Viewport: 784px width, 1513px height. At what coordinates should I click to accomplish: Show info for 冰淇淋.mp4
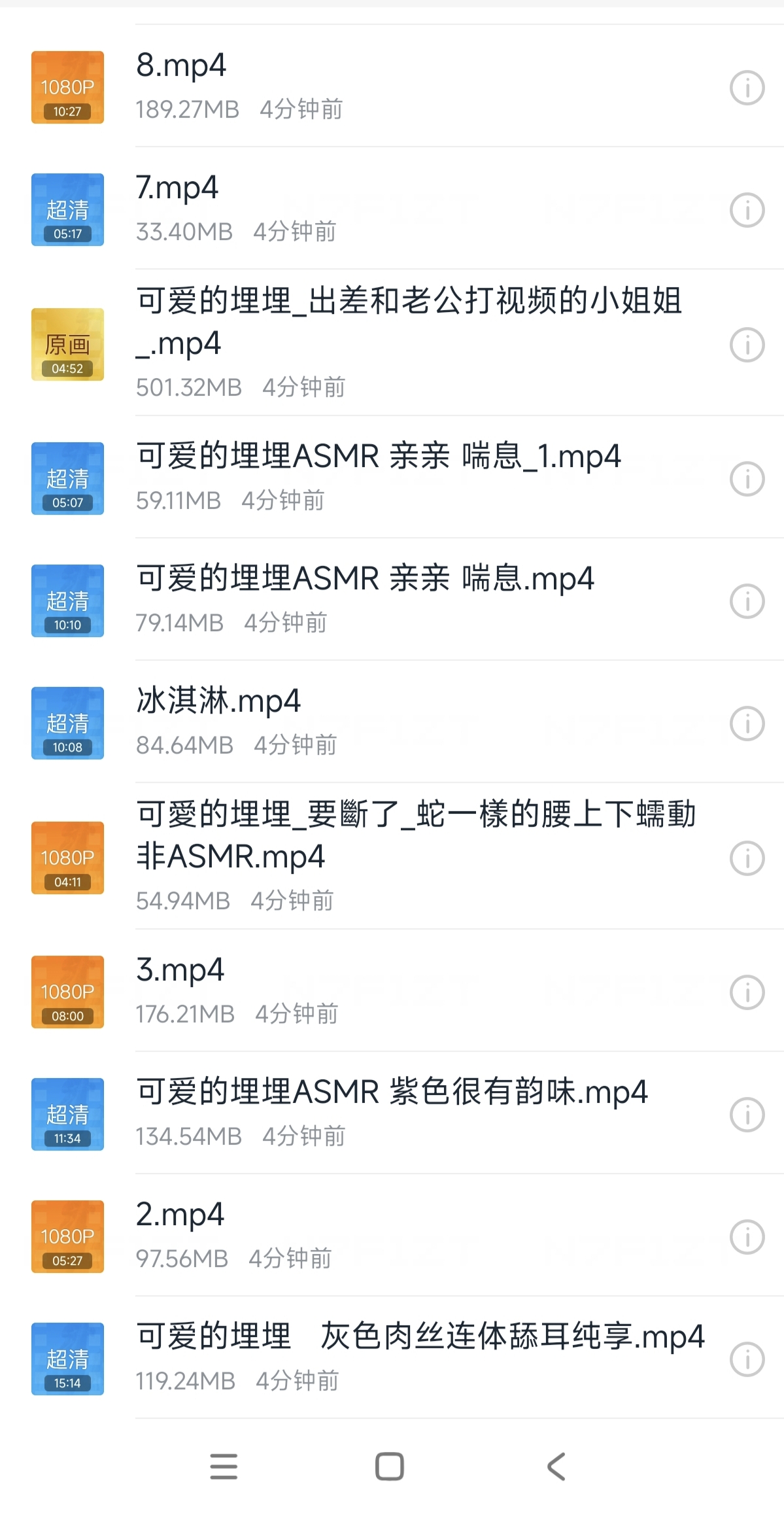click(x=747, y=723)
